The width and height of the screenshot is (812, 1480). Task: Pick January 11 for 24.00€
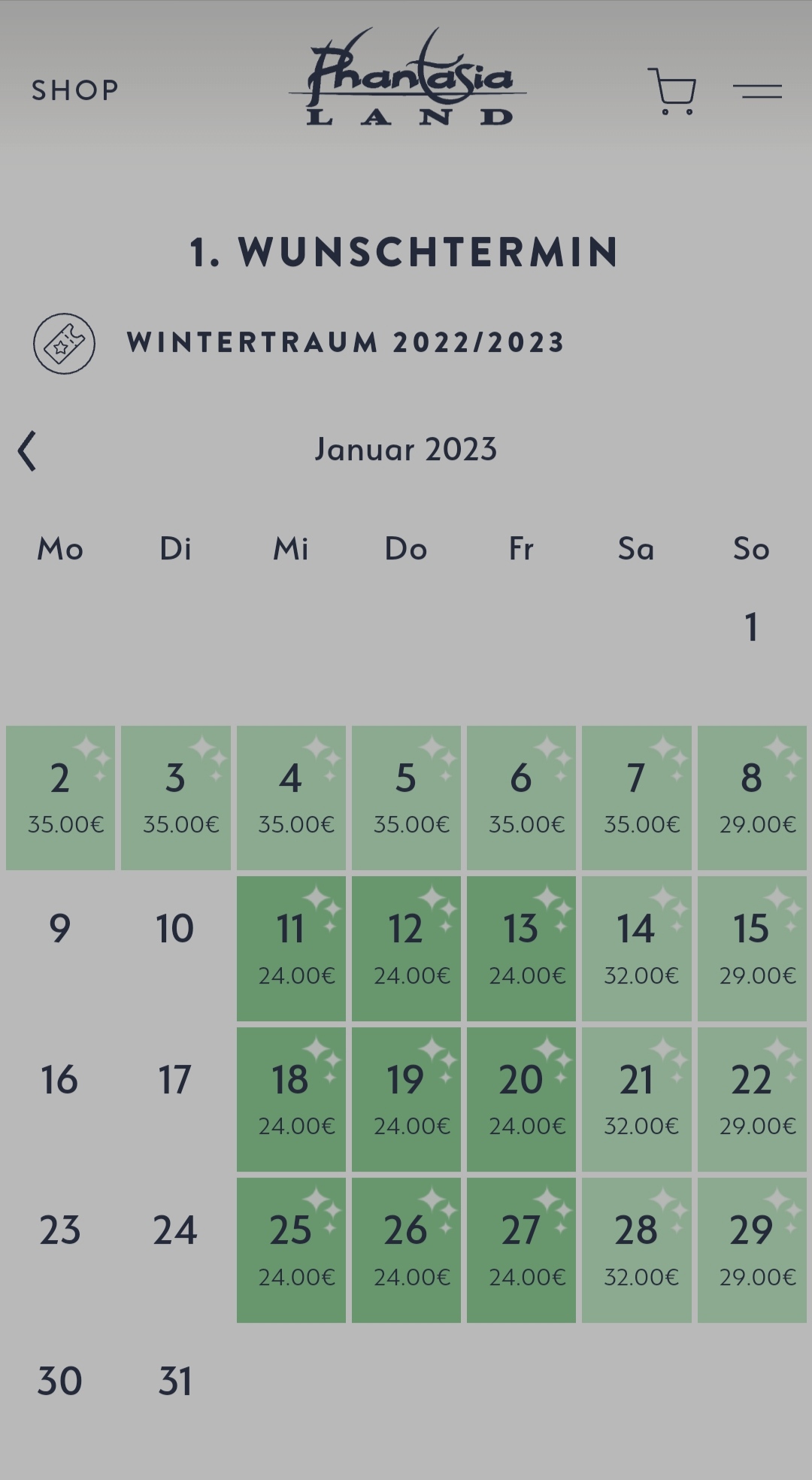coord(291,948)
